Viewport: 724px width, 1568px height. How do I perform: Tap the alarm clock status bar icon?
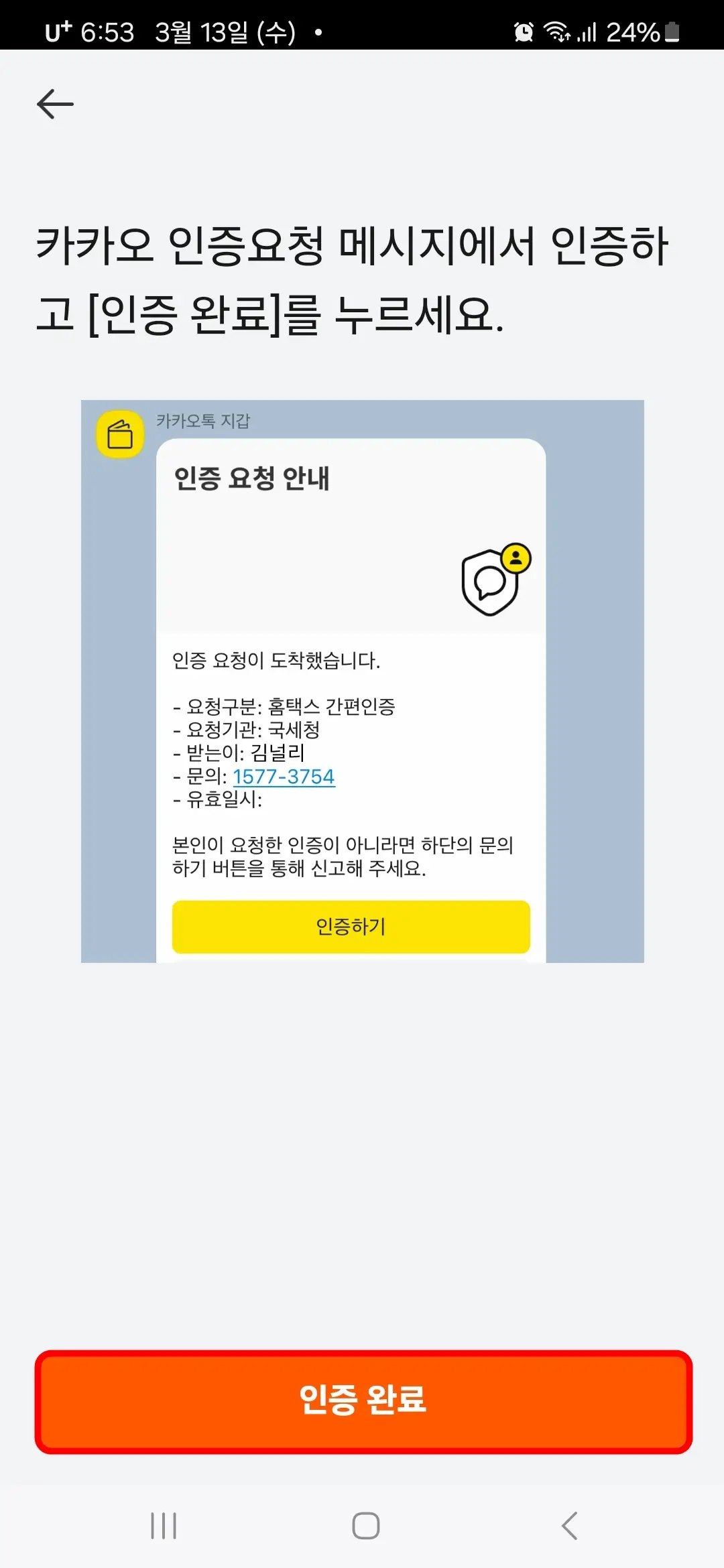tap(522, 30)
